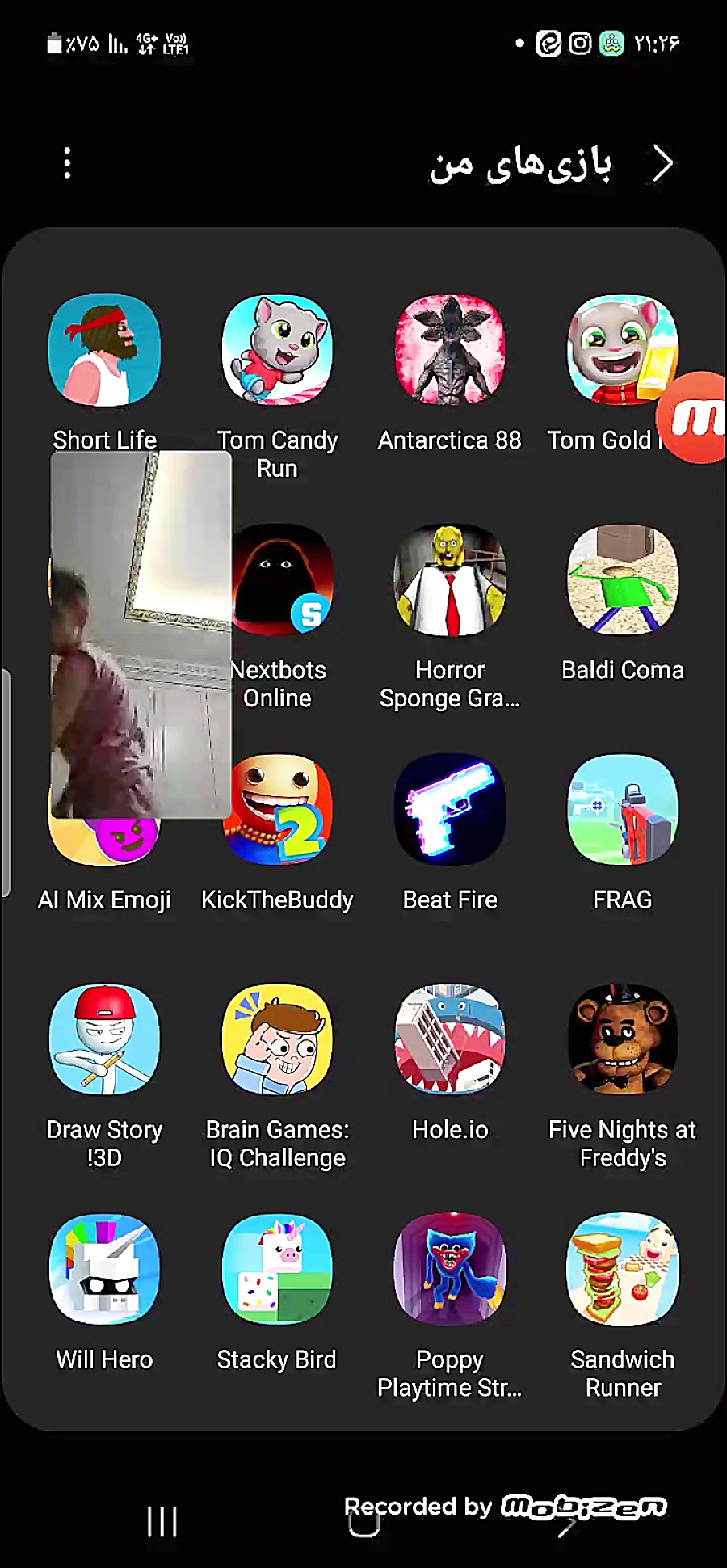Launch Five Nights at Freddy's

[x=623, y=1039]
